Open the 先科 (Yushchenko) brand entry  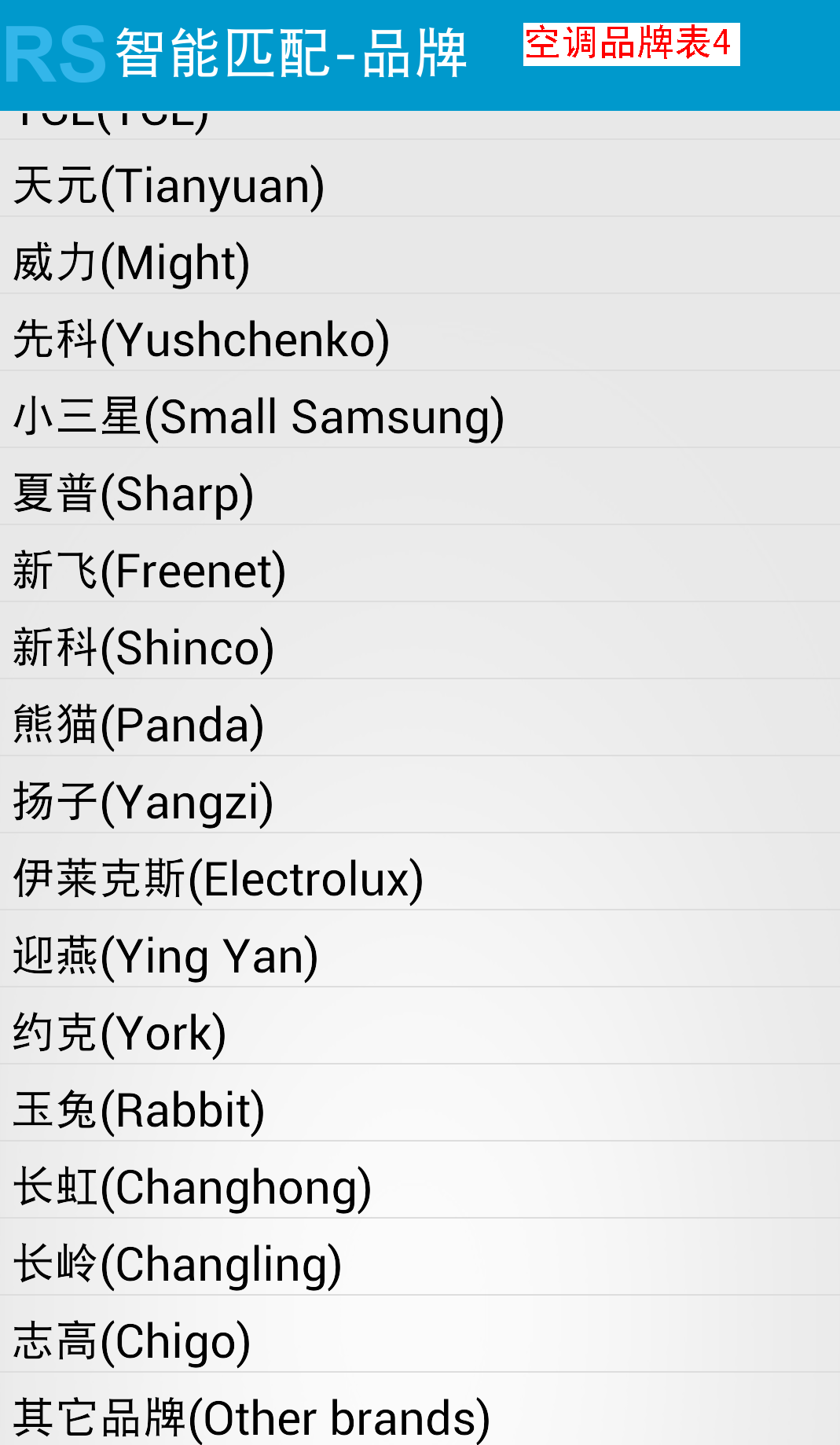coord(201,340)
